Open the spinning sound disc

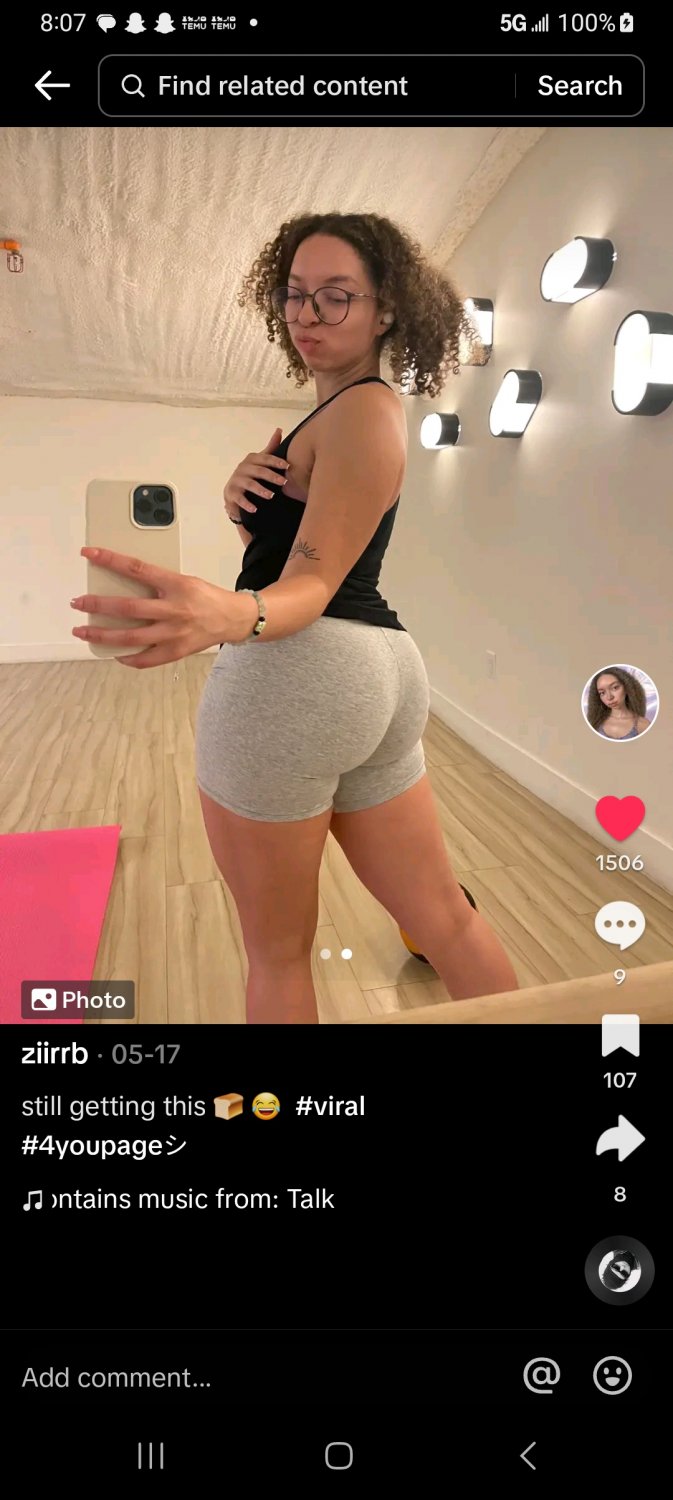tap(620, 1271)
